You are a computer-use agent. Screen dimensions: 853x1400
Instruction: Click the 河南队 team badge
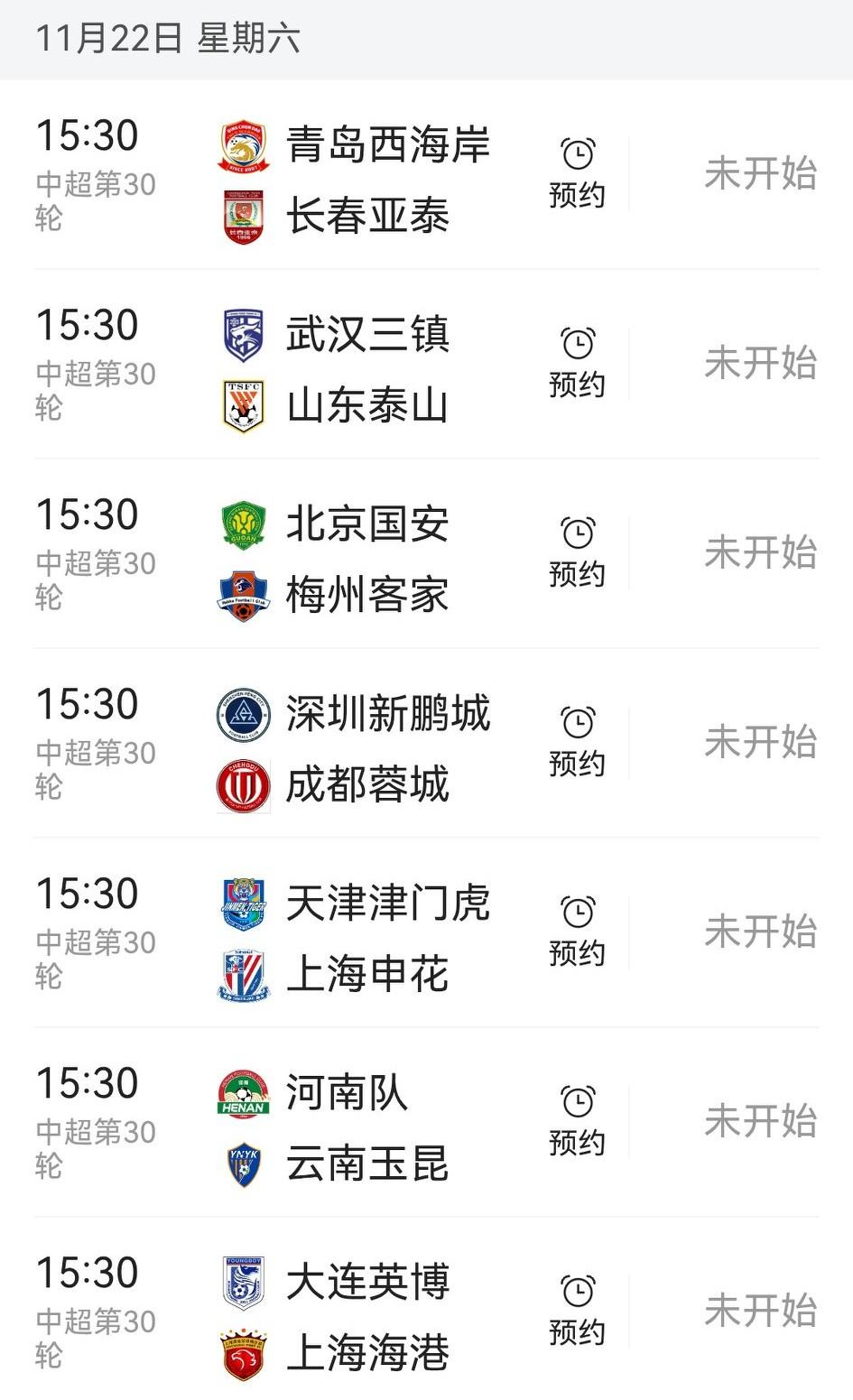point(242,1094)
